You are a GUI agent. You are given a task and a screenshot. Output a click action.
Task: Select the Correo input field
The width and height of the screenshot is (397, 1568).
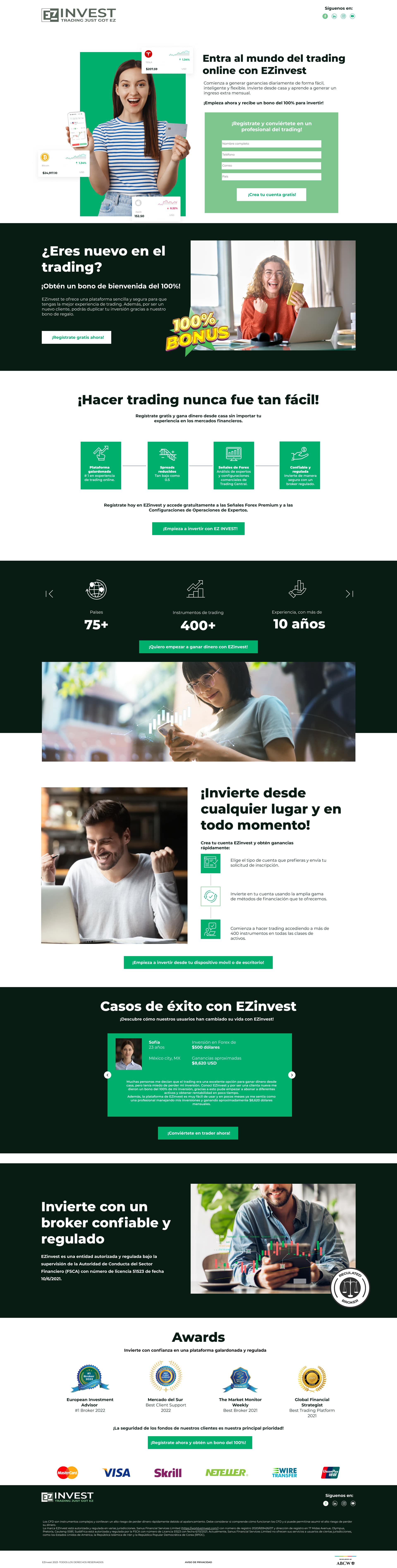(271, 165)
